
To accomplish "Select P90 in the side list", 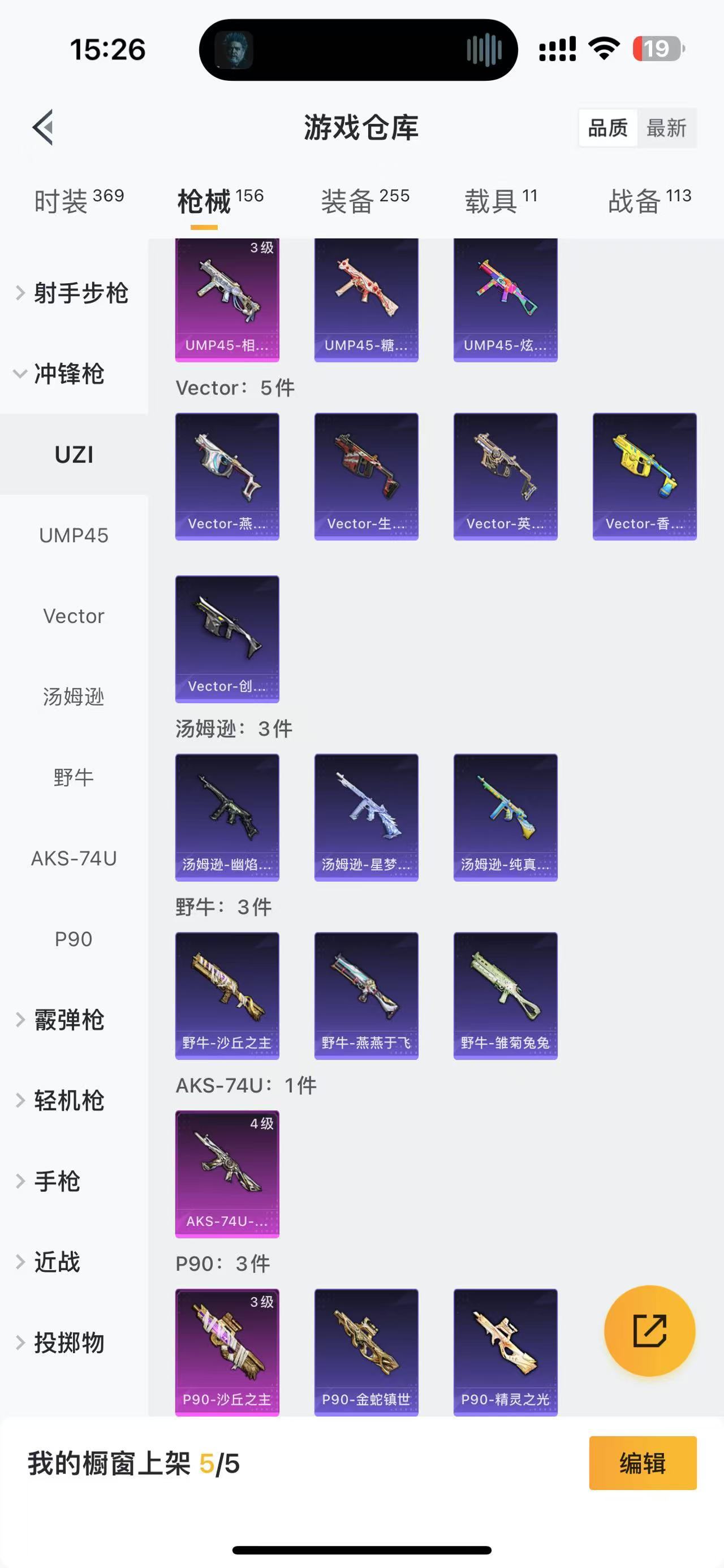I will (x=74, y=939).
